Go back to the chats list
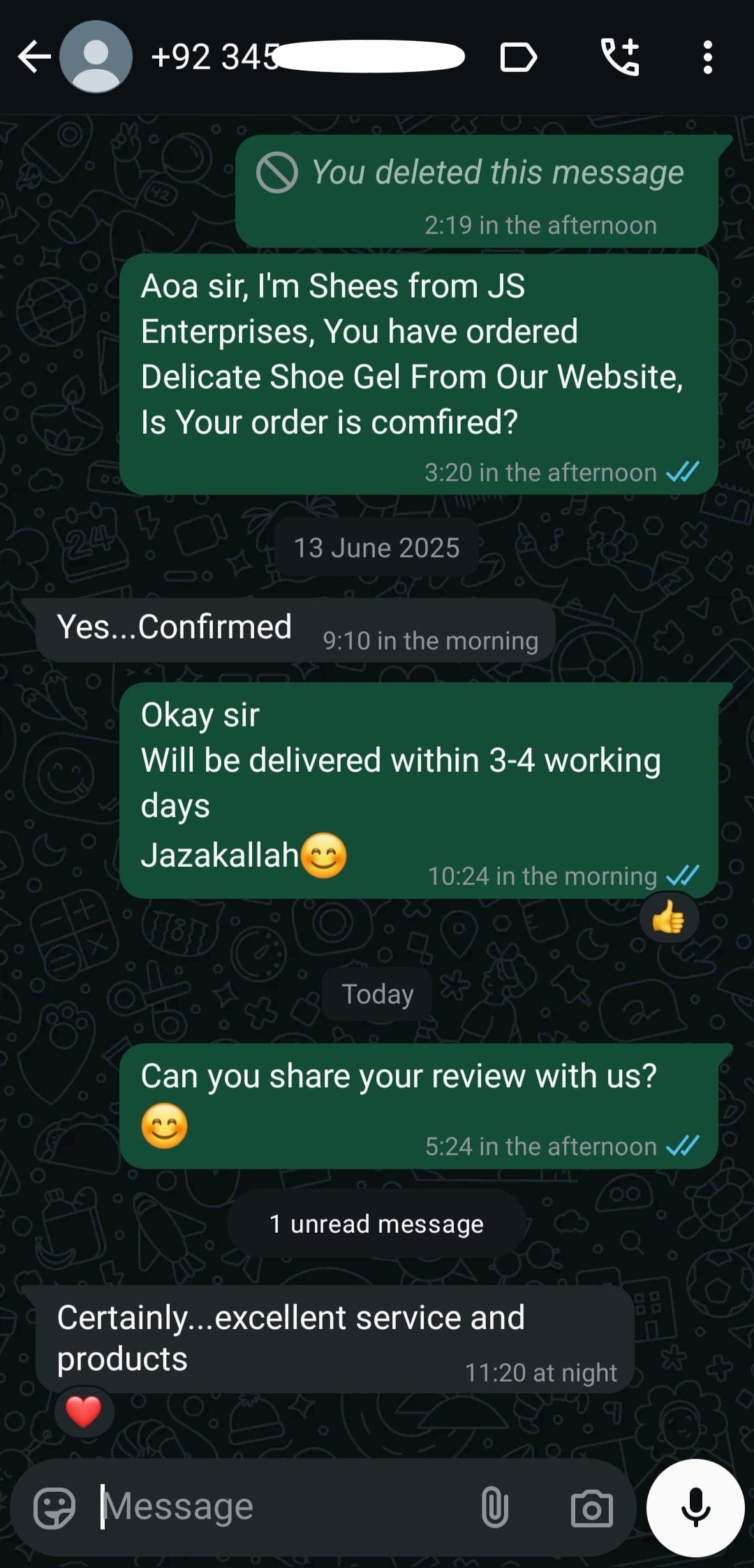The image size is (754, 1568). 34,57
